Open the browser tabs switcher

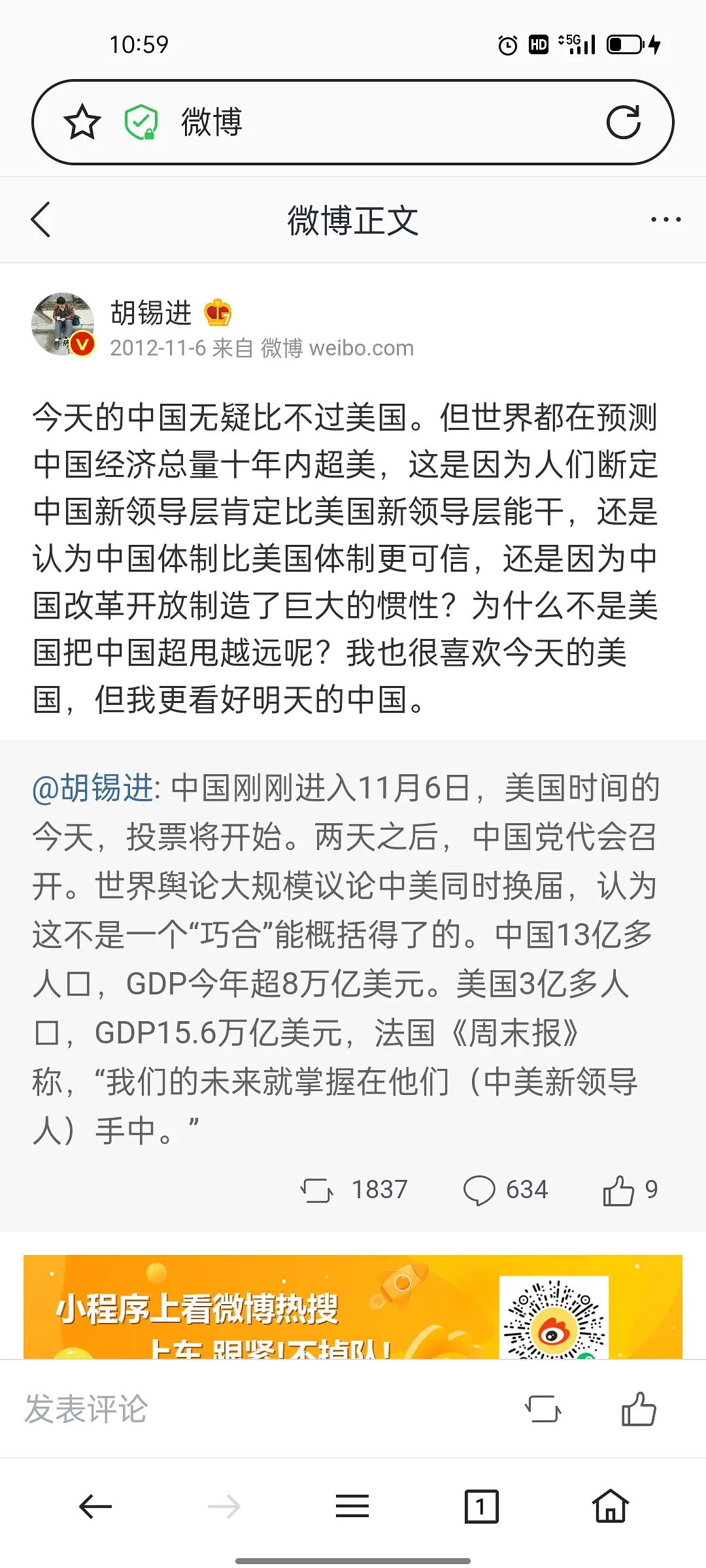[481, 1507]
